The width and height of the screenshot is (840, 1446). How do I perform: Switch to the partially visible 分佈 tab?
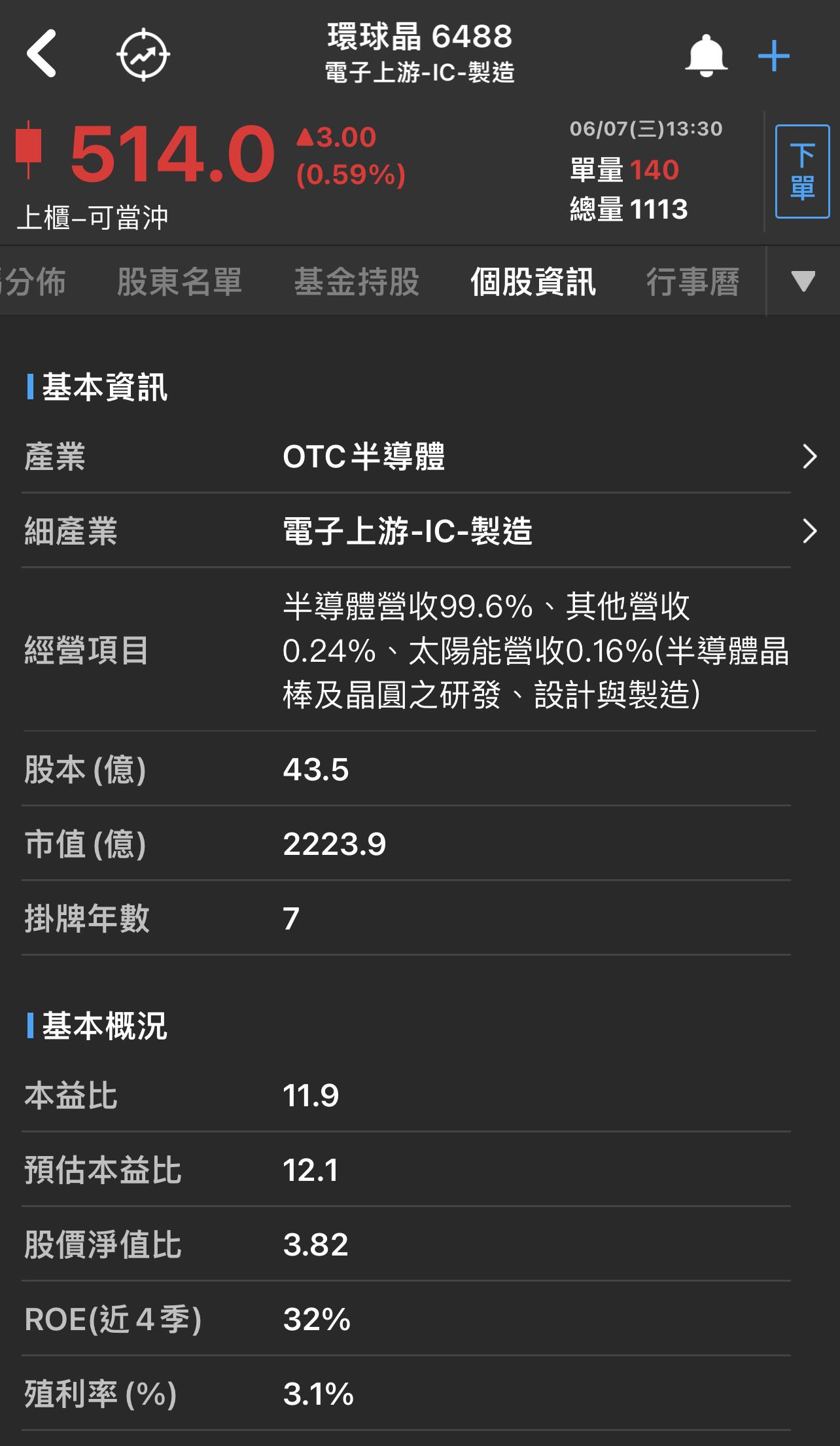[x=33, y=282]
